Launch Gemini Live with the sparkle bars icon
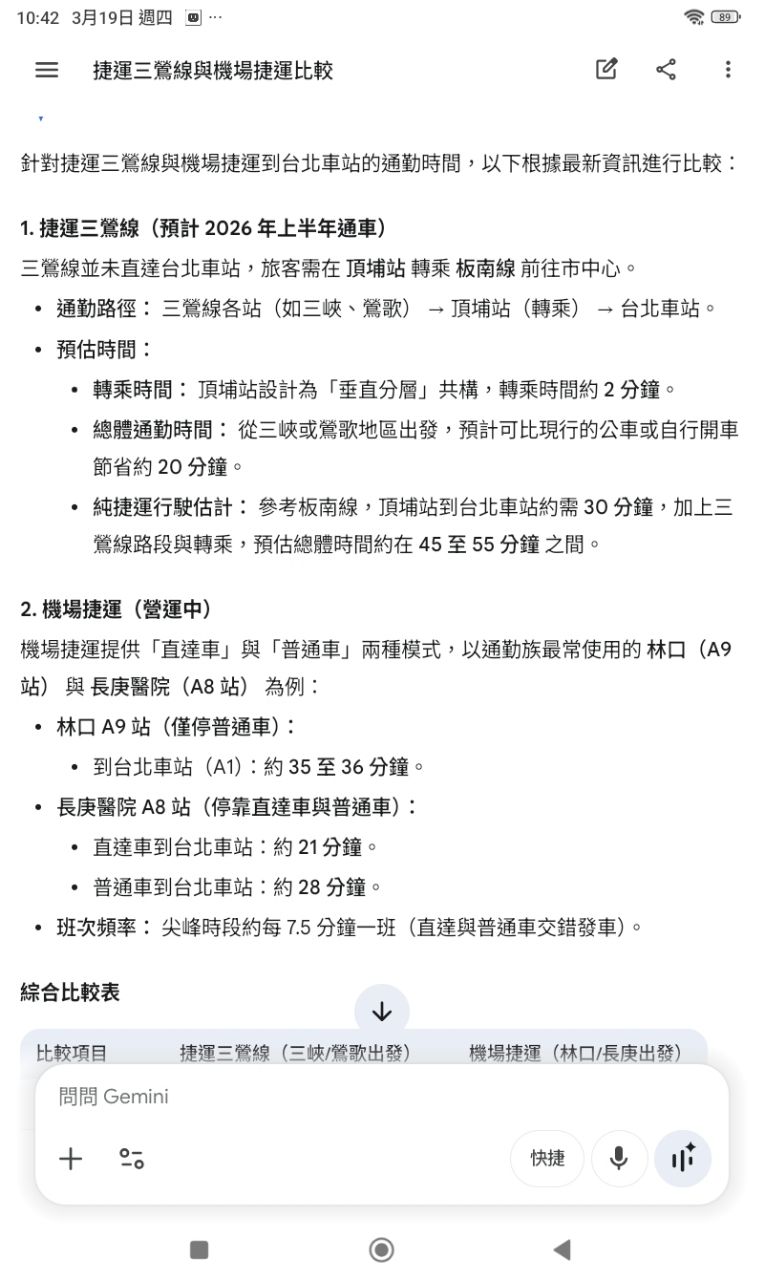Image resolution: width=764 pixels, height=1280 pixels. 684,1159
